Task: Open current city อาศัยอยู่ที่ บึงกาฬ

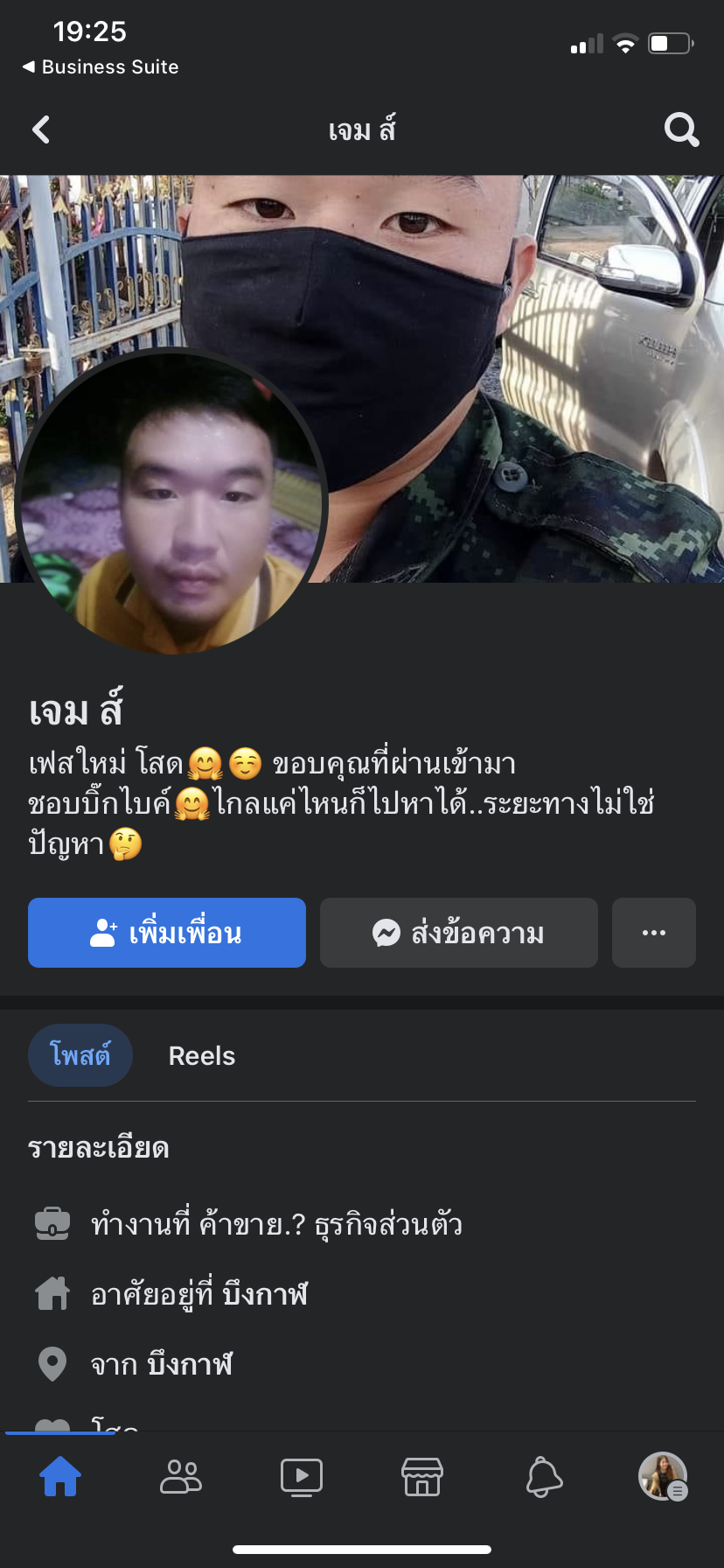Action: (199, 1293)
